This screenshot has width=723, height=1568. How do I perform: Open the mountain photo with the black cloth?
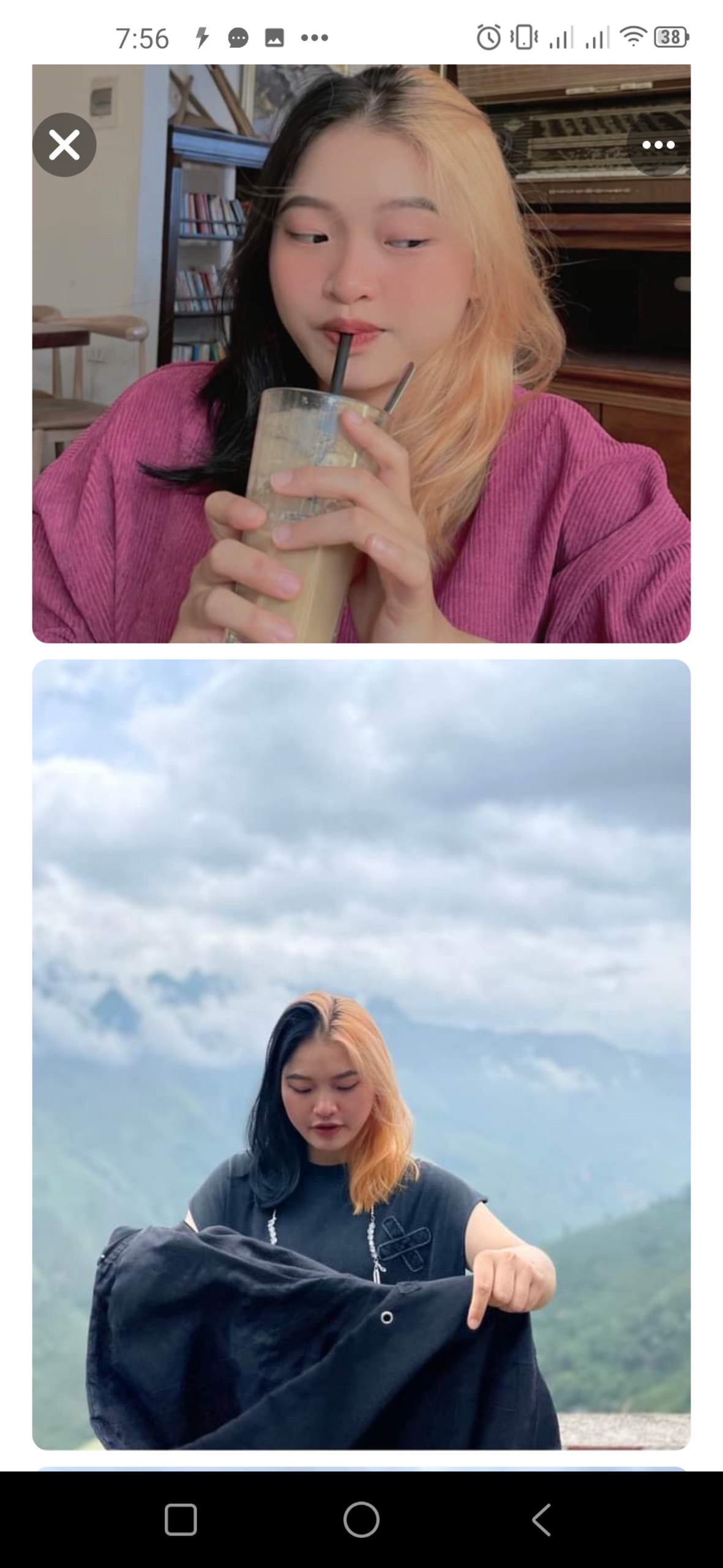tap(361, 1053)
